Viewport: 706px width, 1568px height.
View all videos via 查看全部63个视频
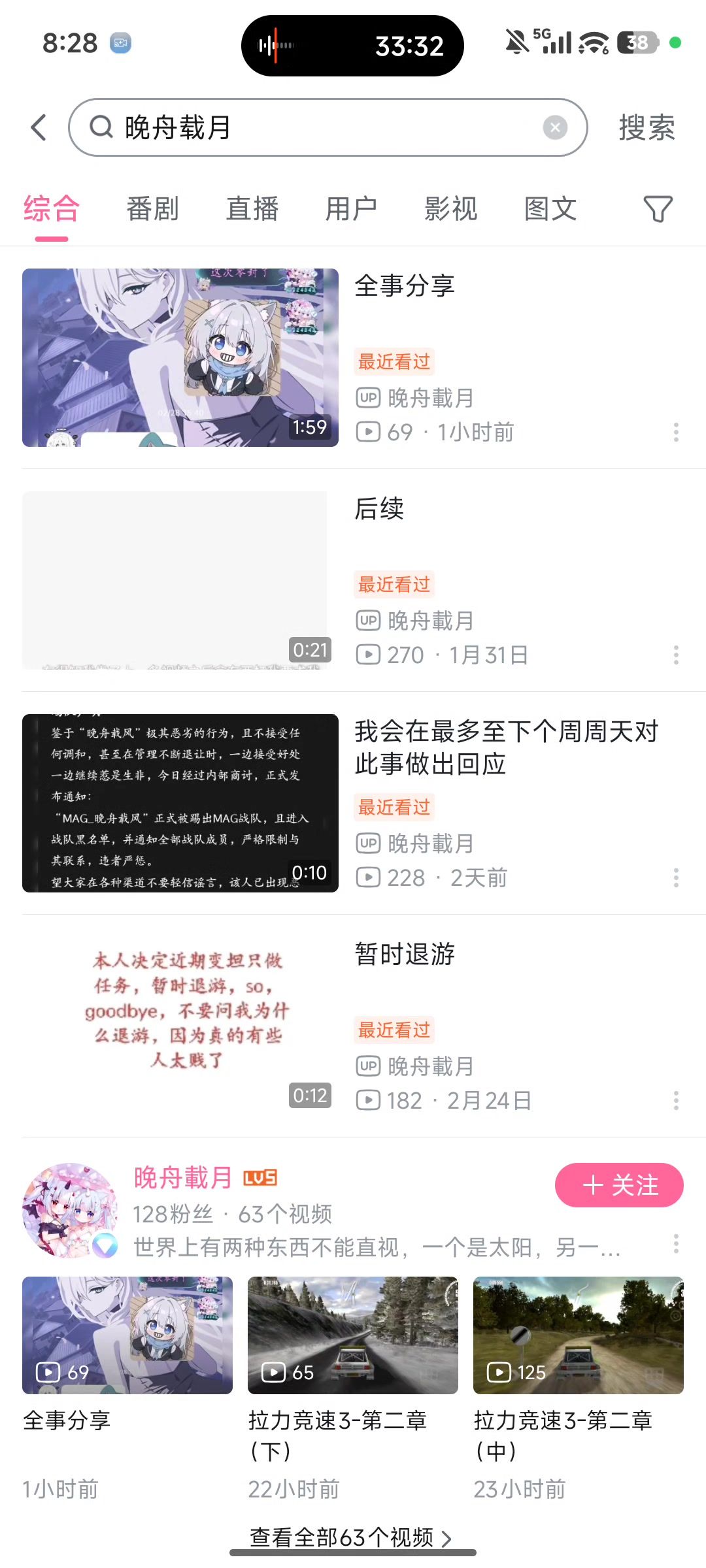(350, 1537)
